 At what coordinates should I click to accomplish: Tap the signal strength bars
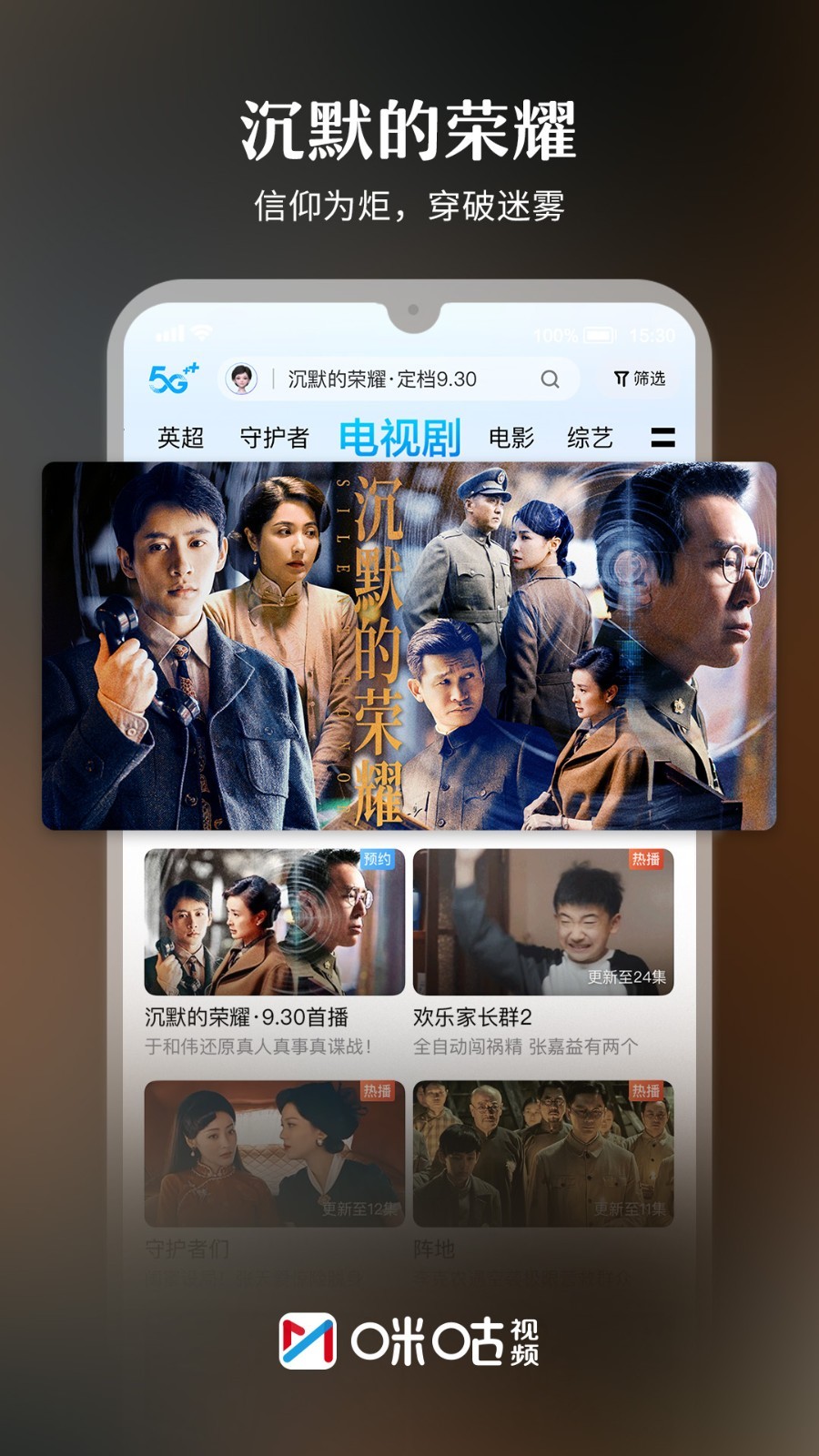[167, 333]
